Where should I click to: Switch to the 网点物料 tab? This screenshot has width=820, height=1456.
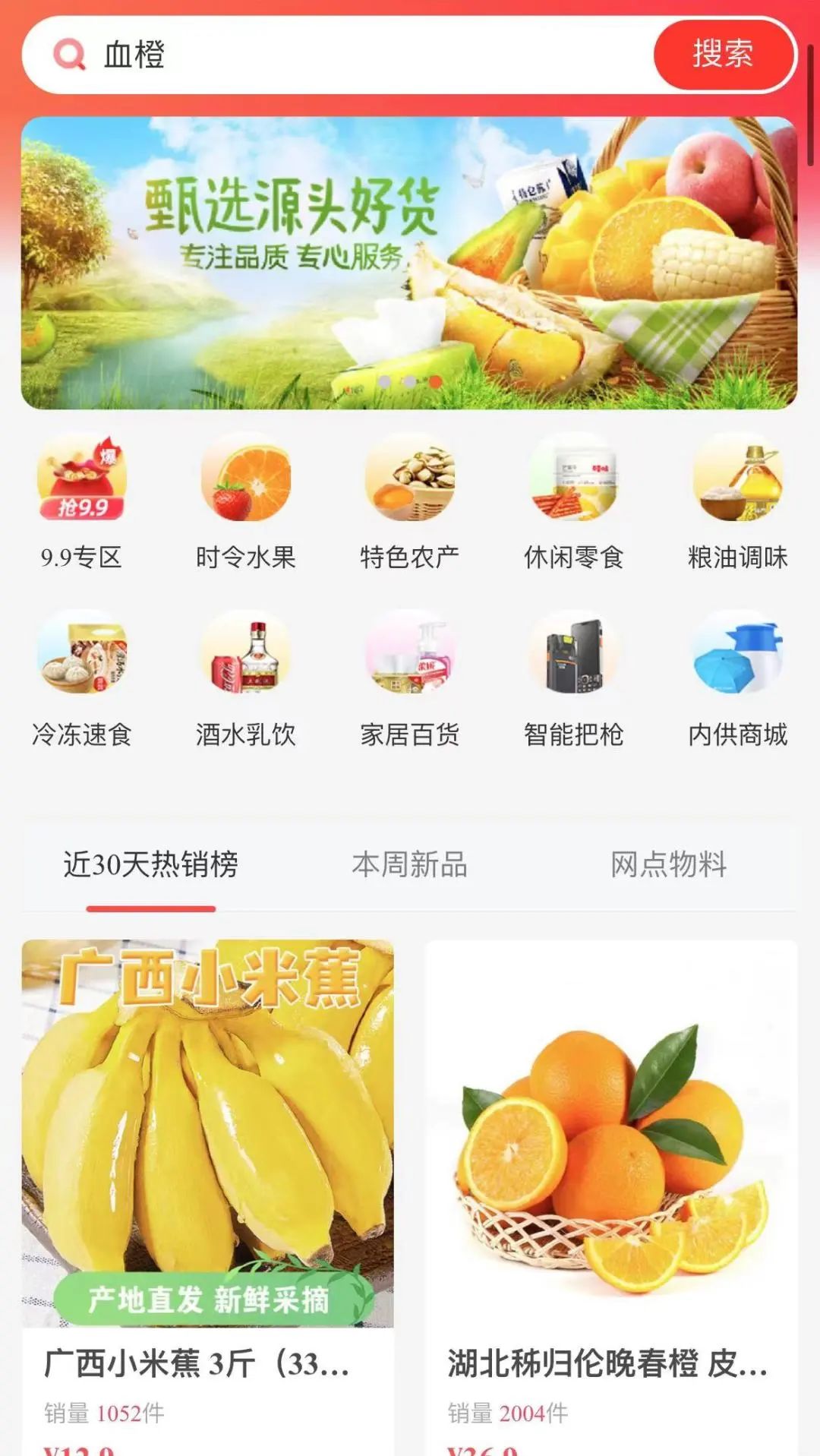coord(668,863)
